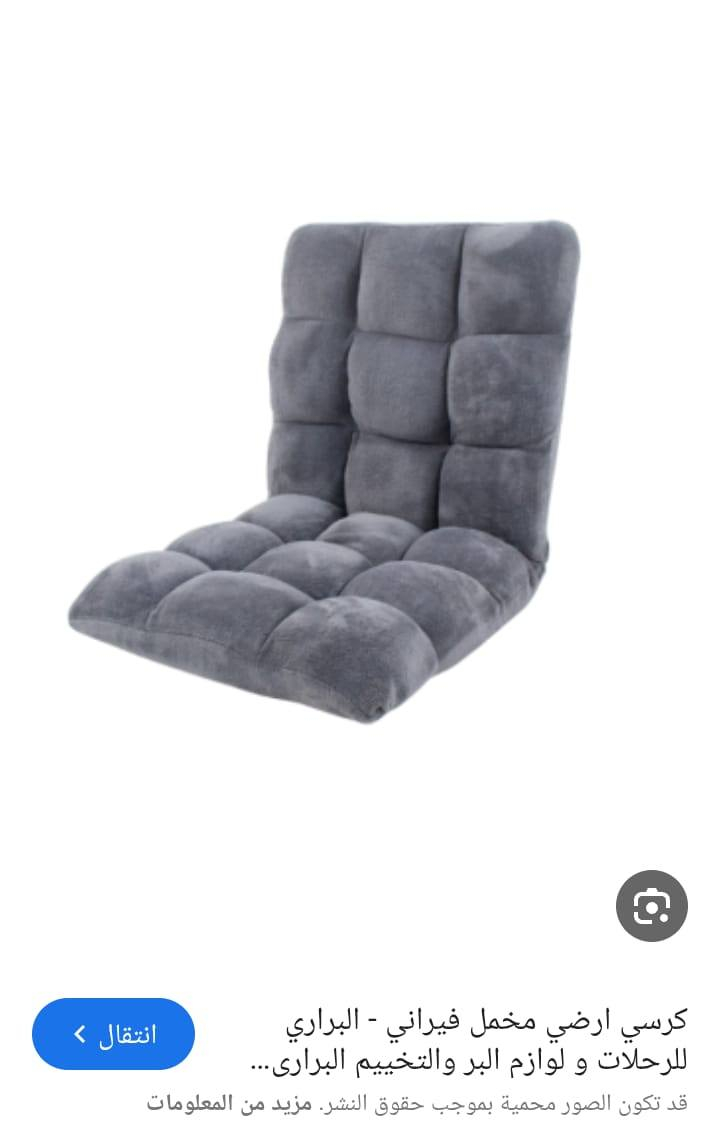
Task: Open the مزيد من المعلومات link
Action: (229, 1104)
